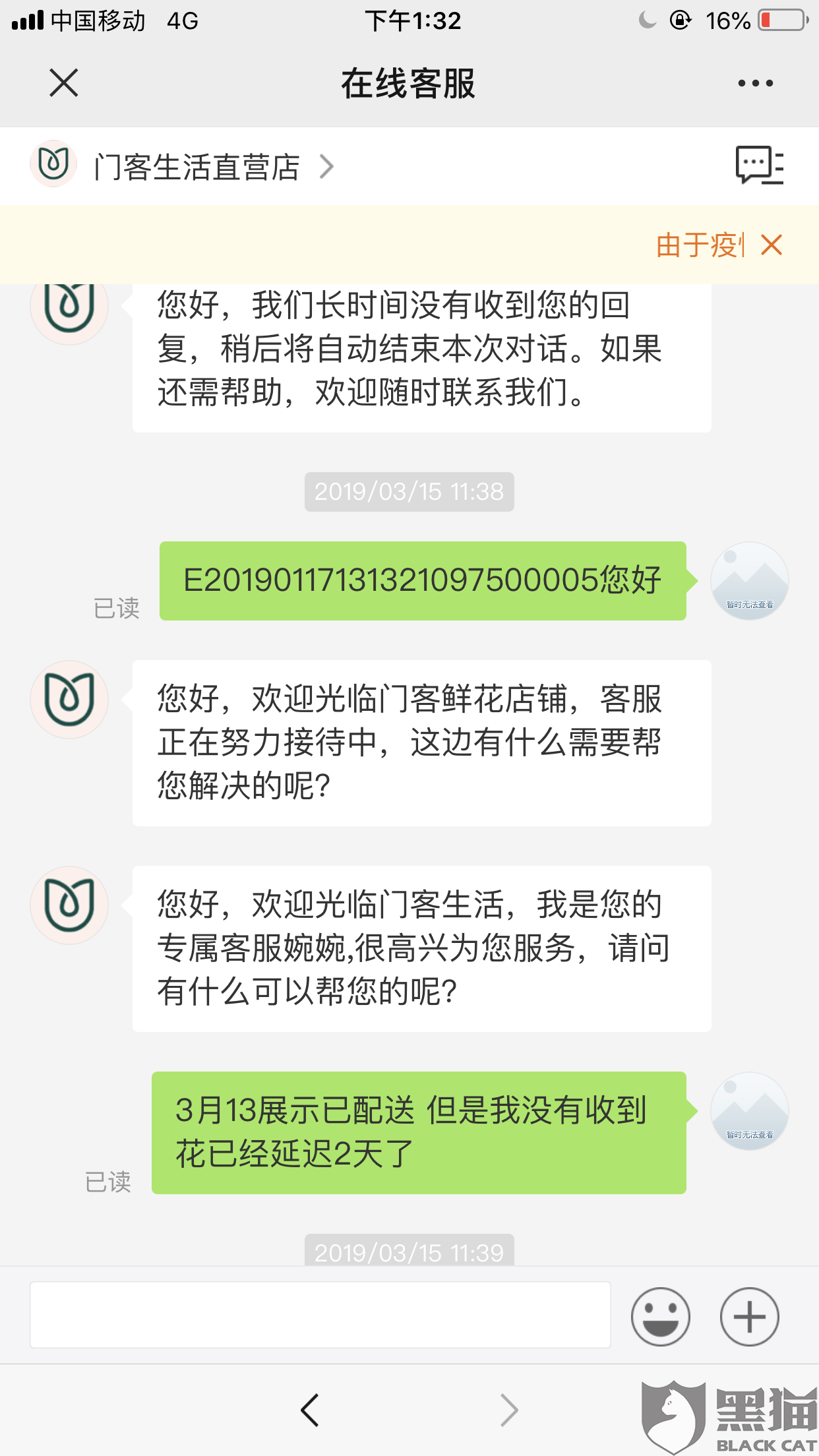
Task: Open the 在线客服 title bar
Action: (409, 84)
